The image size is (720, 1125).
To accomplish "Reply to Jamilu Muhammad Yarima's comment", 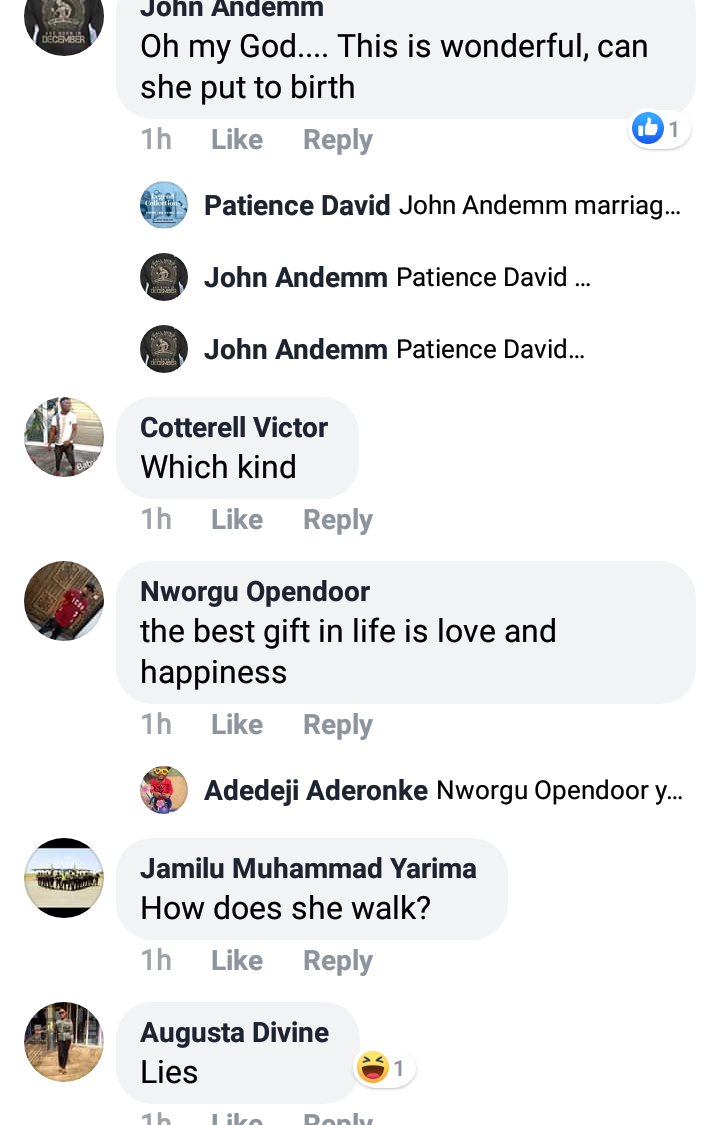I will tap(337, 961).
